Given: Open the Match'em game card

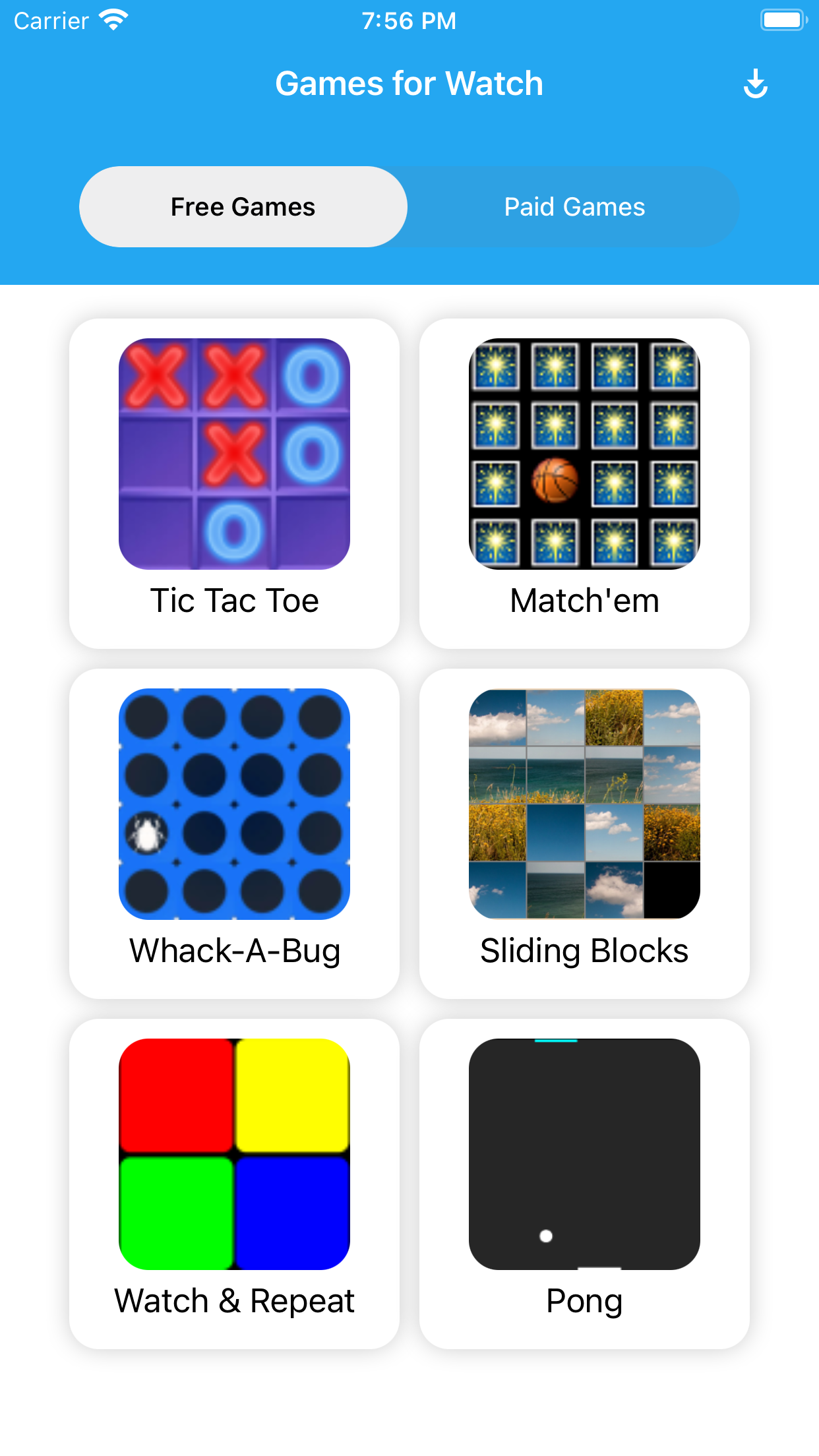Looking at the screenshot, I should coord(584,483).
